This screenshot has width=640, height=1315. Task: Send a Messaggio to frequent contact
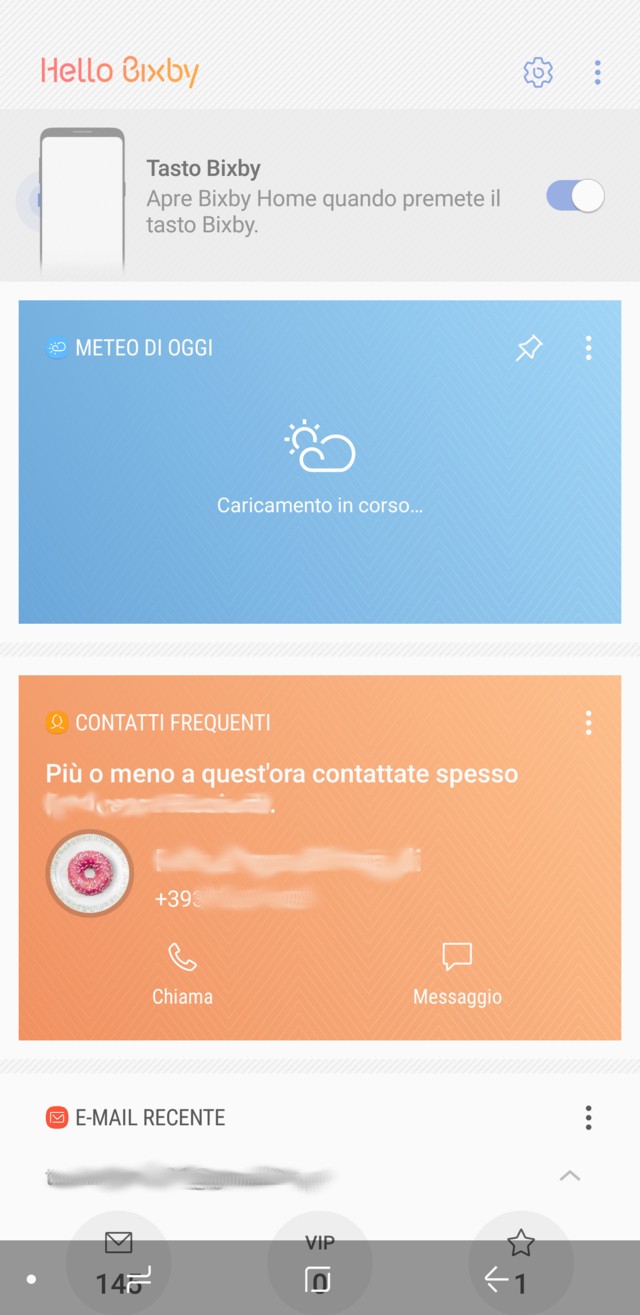[457, 974]
